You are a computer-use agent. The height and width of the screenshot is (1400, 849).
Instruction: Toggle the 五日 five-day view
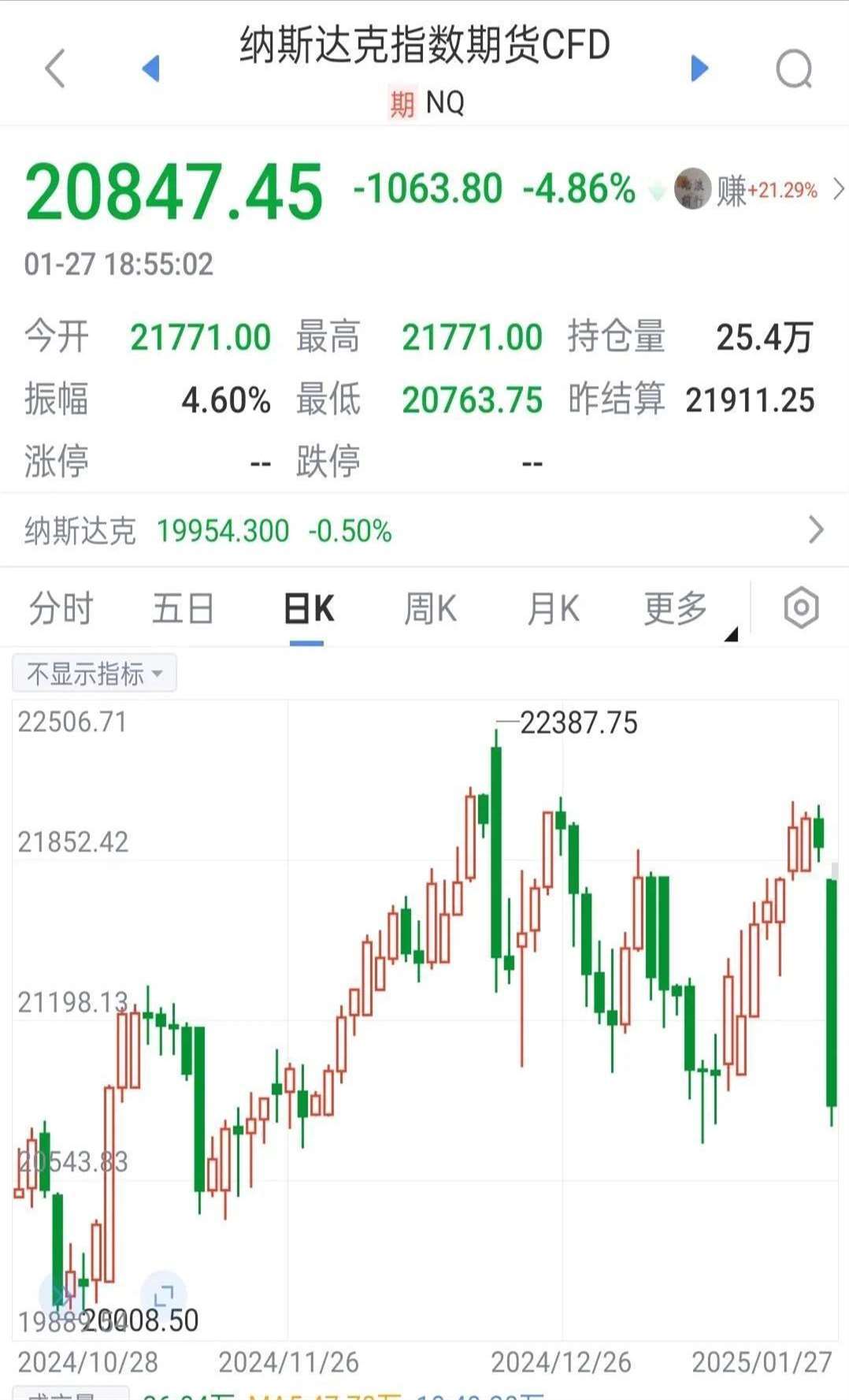tap(184, 607)
